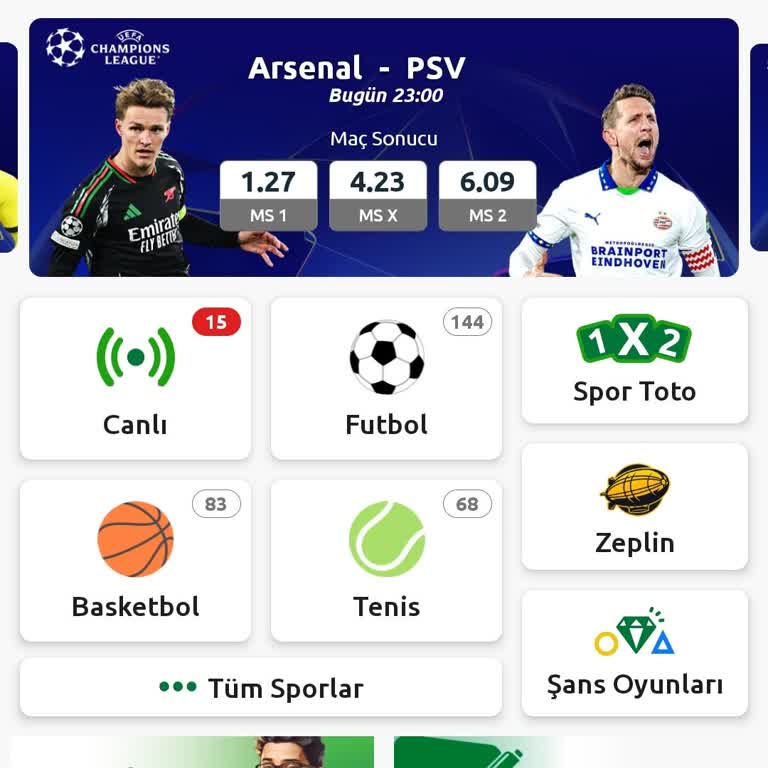This screenshot has width=768, height=768.
Task: Pick the MS X draw odds 4.23
Action: pos(378,196)
